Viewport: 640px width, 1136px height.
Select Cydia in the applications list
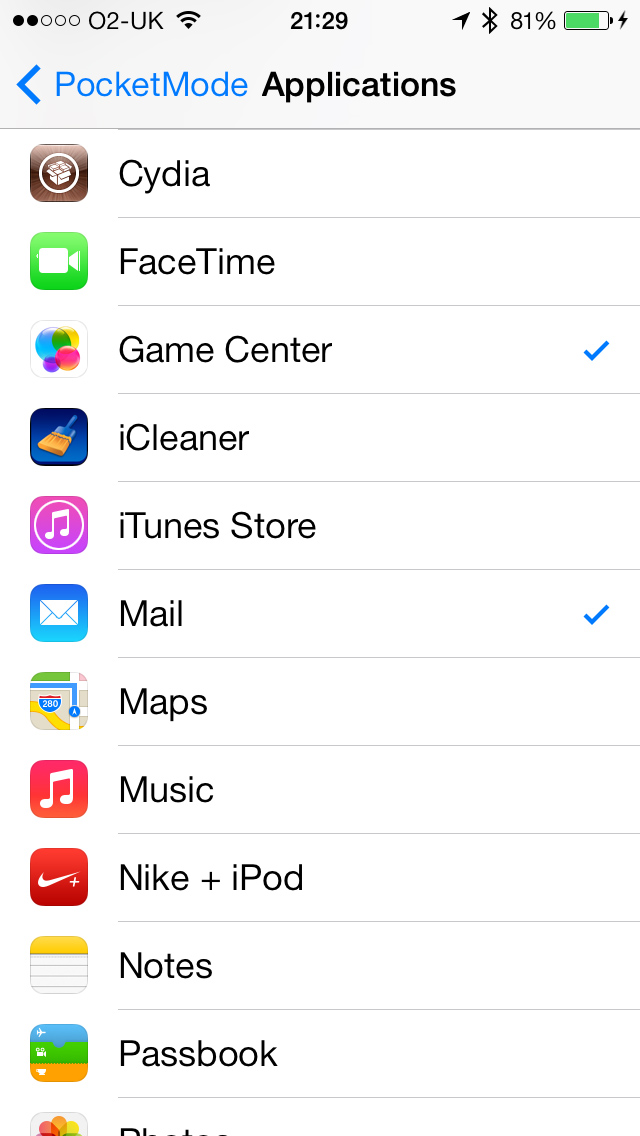point(320,174)
